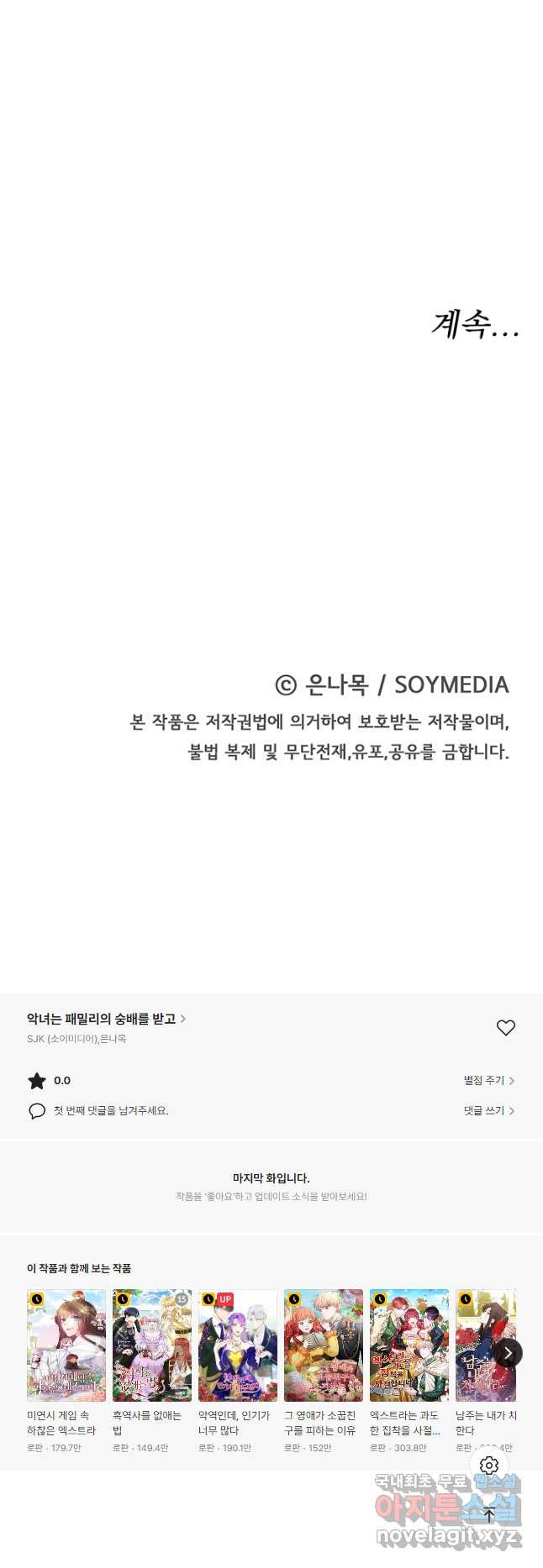This screenshot has height=1568, width=543.
Task: Open the series page 악녀는 패밀리의 숭배를 받고
Action: 106,1019
